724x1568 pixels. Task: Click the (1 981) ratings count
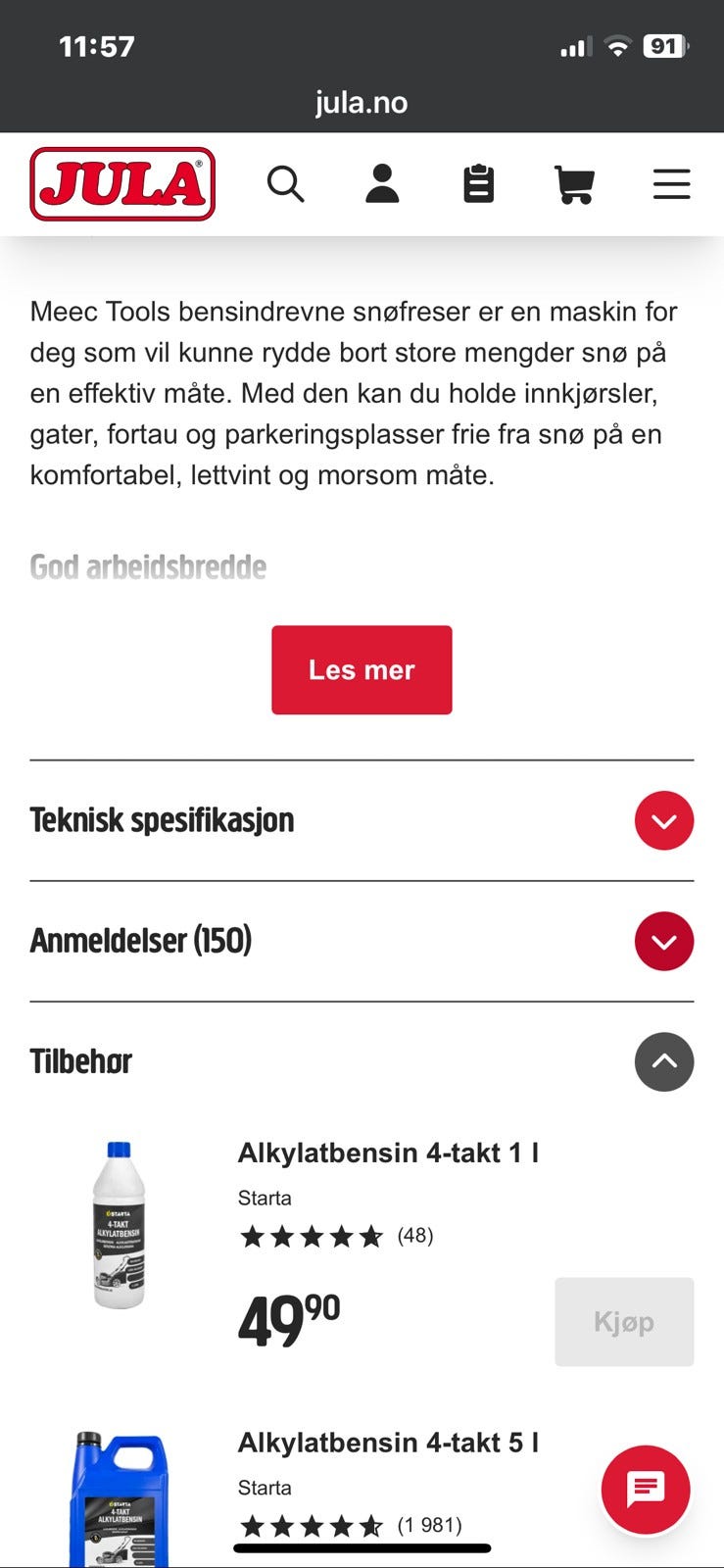click(429, 1525)
